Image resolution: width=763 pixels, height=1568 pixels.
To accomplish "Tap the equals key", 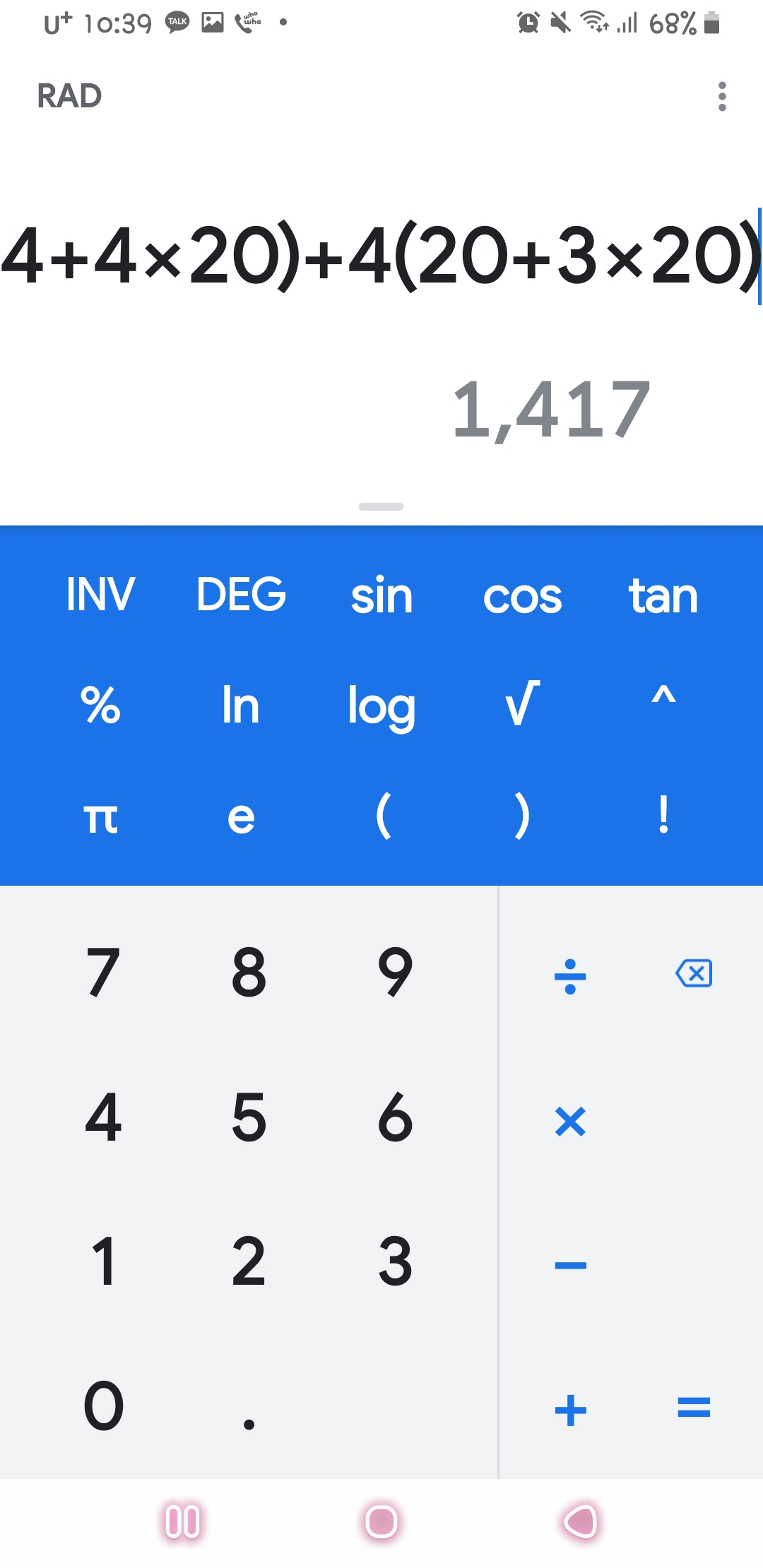I will pyautogui.click(x=694, y=1408).
